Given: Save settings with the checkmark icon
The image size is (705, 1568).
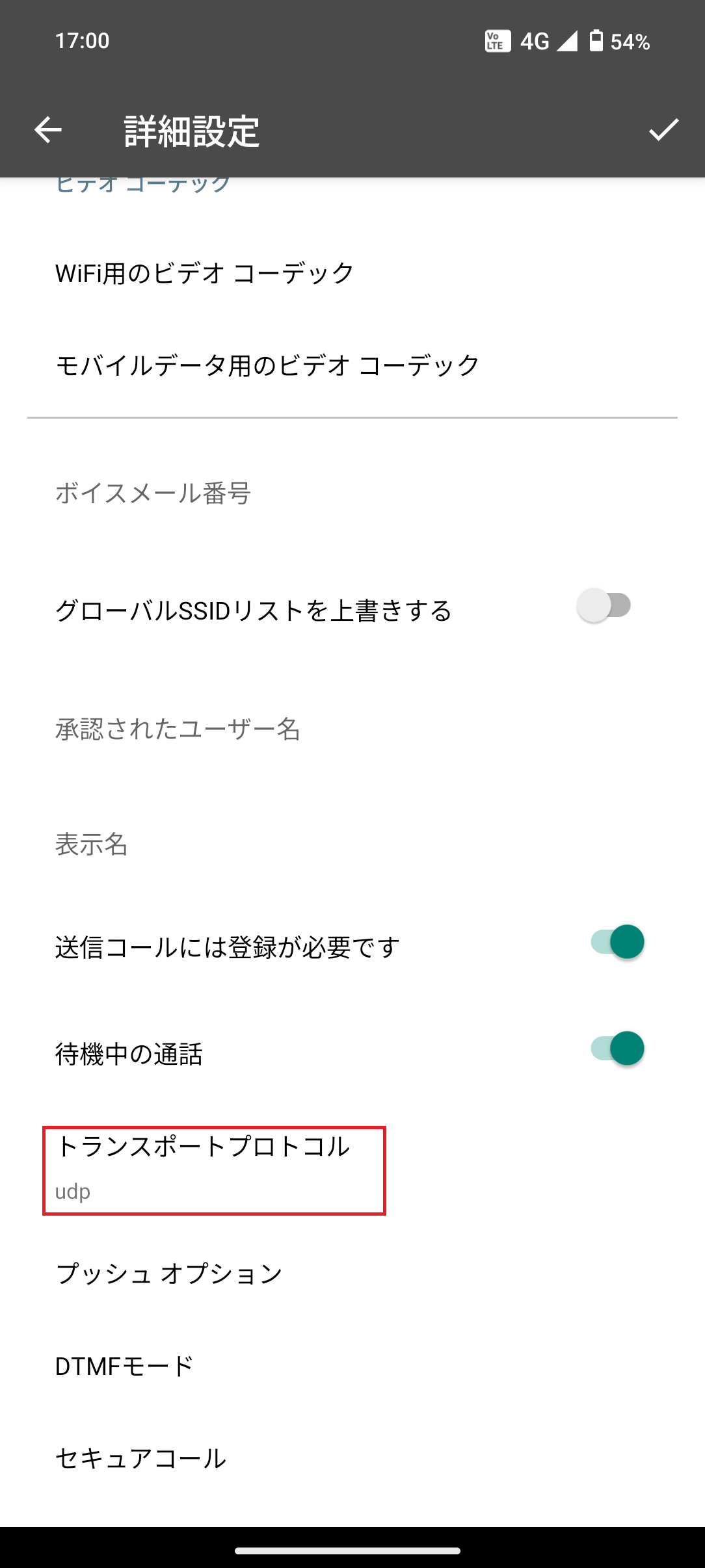Looking at the screenshot, I should [663, 130].
